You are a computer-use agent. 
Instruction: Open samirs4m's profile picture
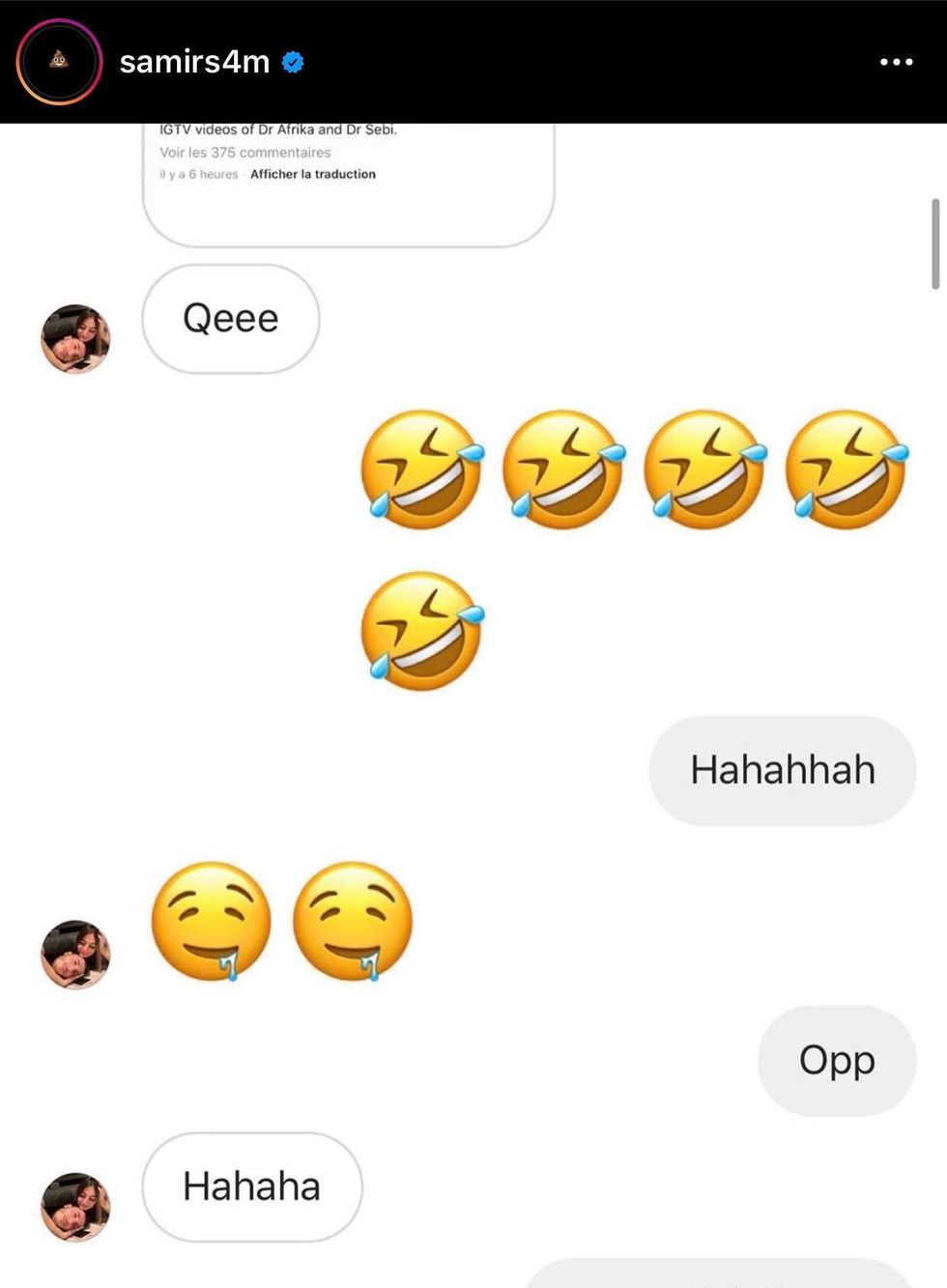click(x=59, y=62)
